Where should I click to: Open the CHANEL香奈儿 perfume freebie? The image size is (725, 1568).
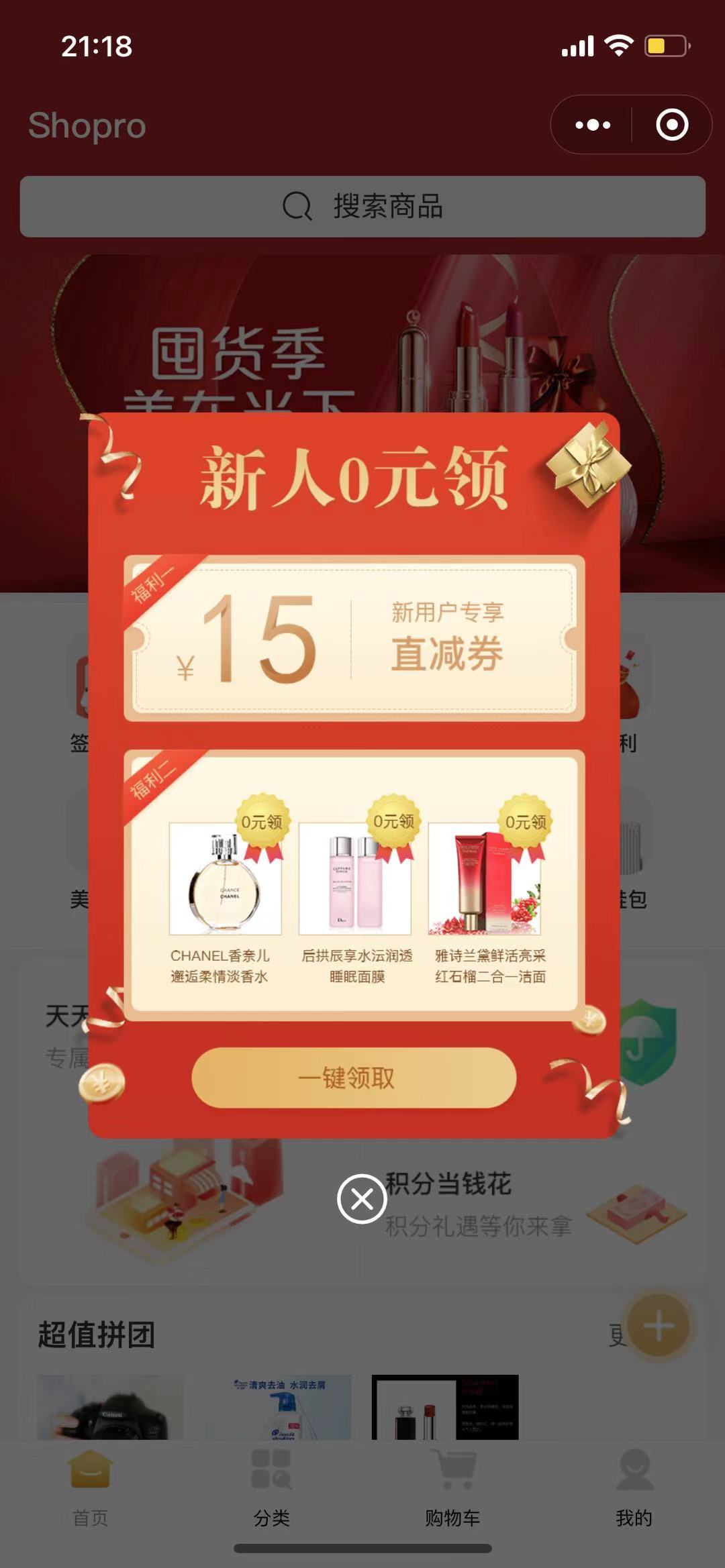click(224, 899)
